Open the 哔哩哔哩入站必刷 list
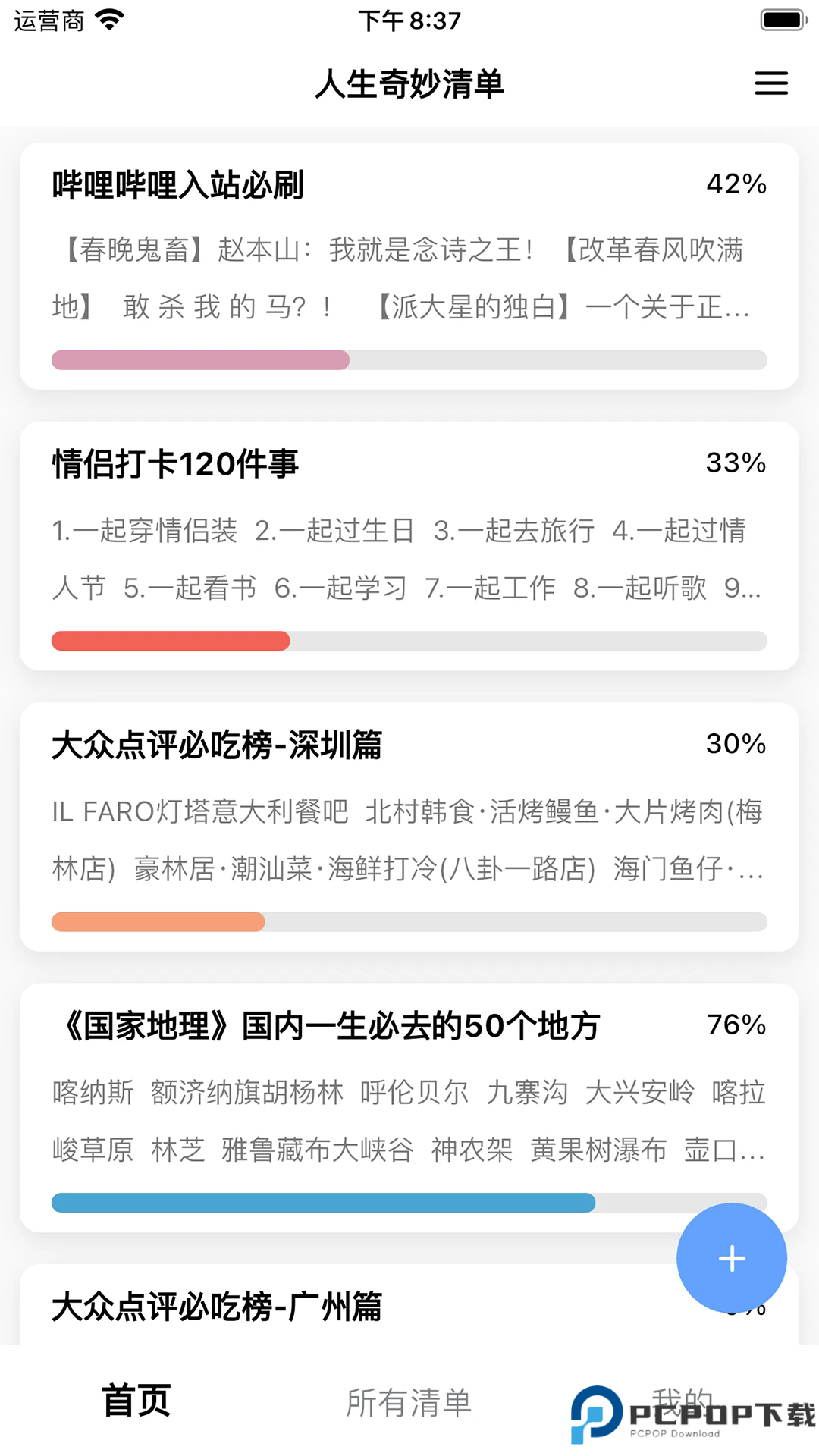Screen dimensions: 819x1456 pos(409,265)
